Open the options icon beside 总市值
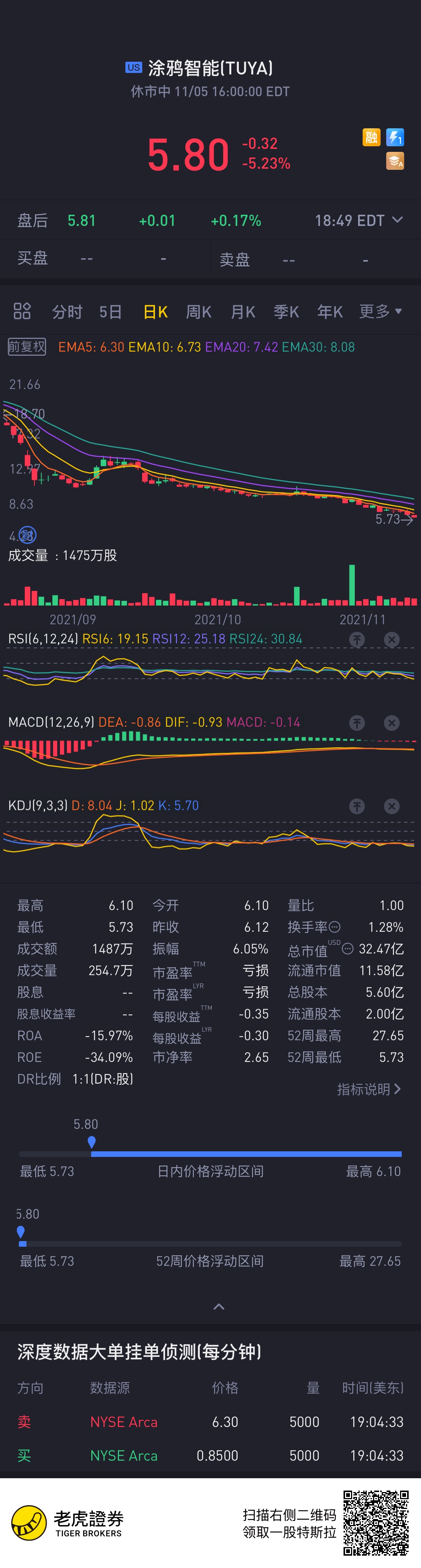Viewport: 421px width, 1568px height. click(x=348, y=948)
